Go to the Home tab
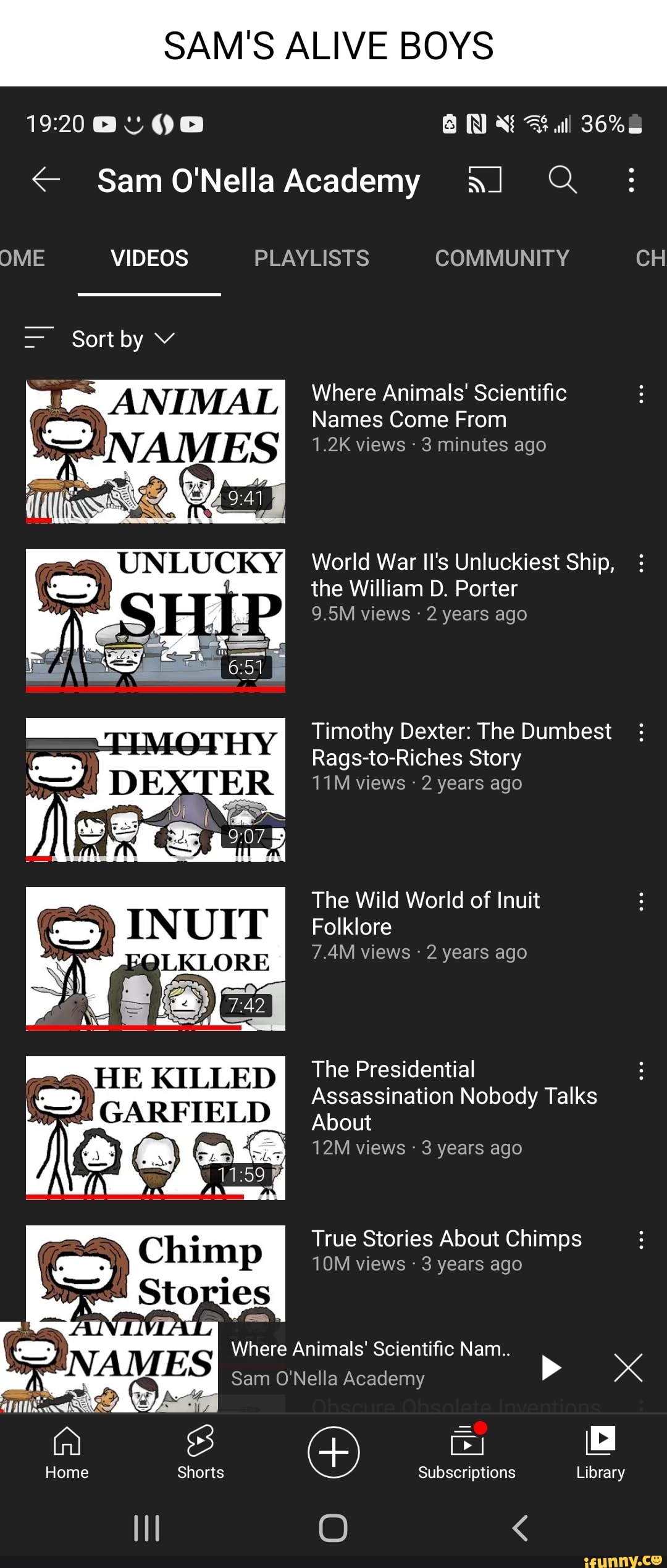 pyautogui.click(x=67, y=1453)
